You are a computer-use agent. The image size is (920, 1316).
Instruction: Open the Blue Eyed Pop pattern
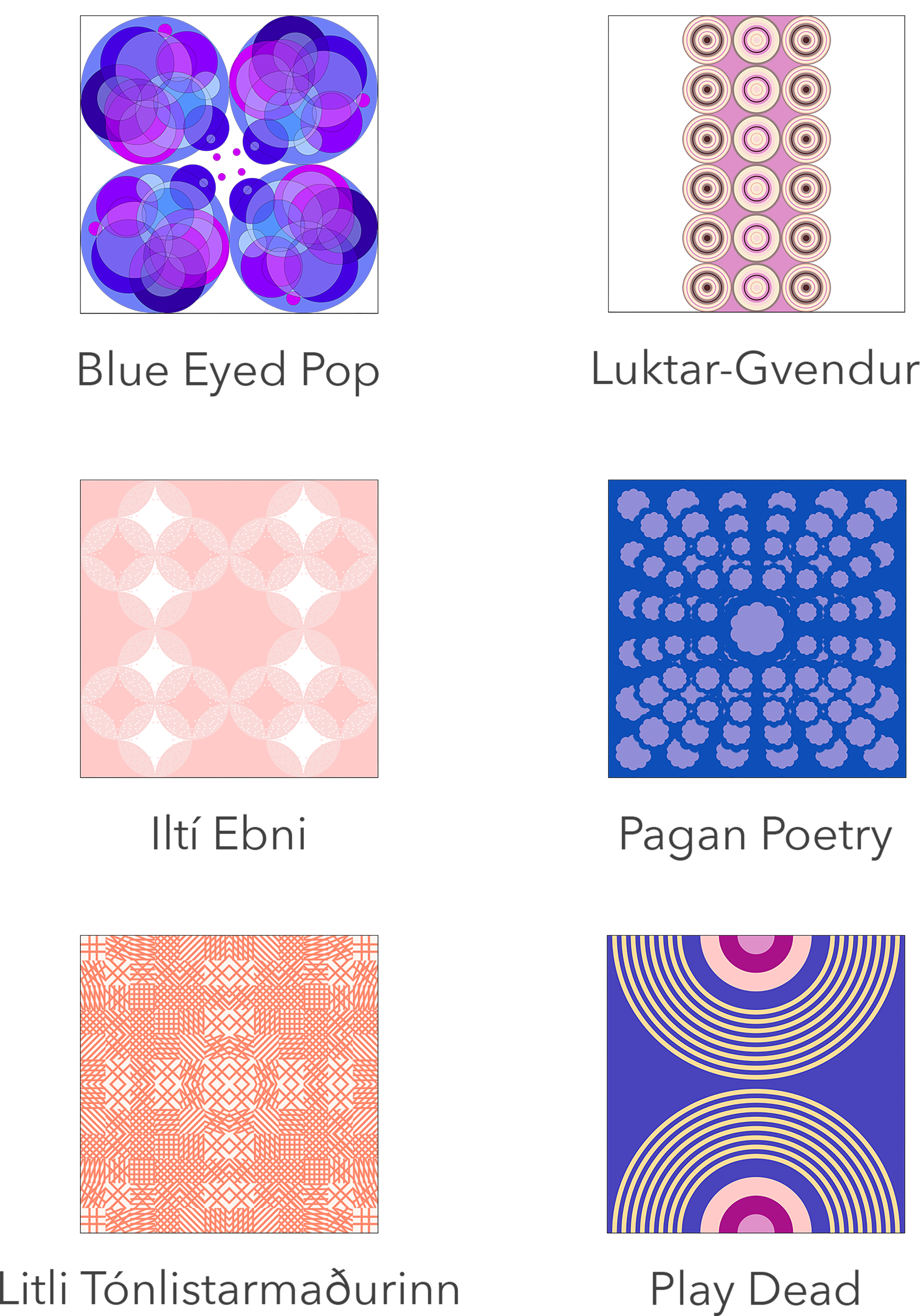tap(228, 164)
